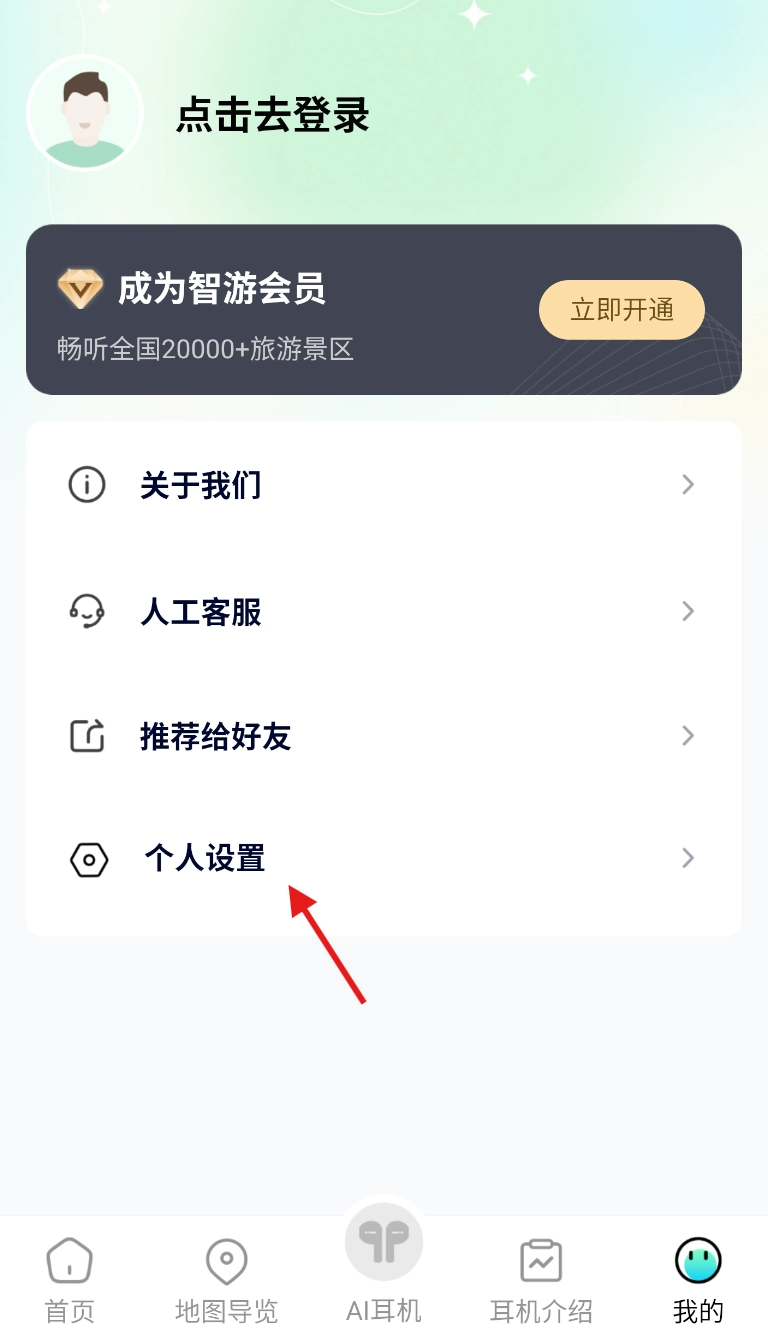The height and width of the screenshot is (1332, 768).
Task: Open the 关于我们 row
Action: (x=383, y=485)
